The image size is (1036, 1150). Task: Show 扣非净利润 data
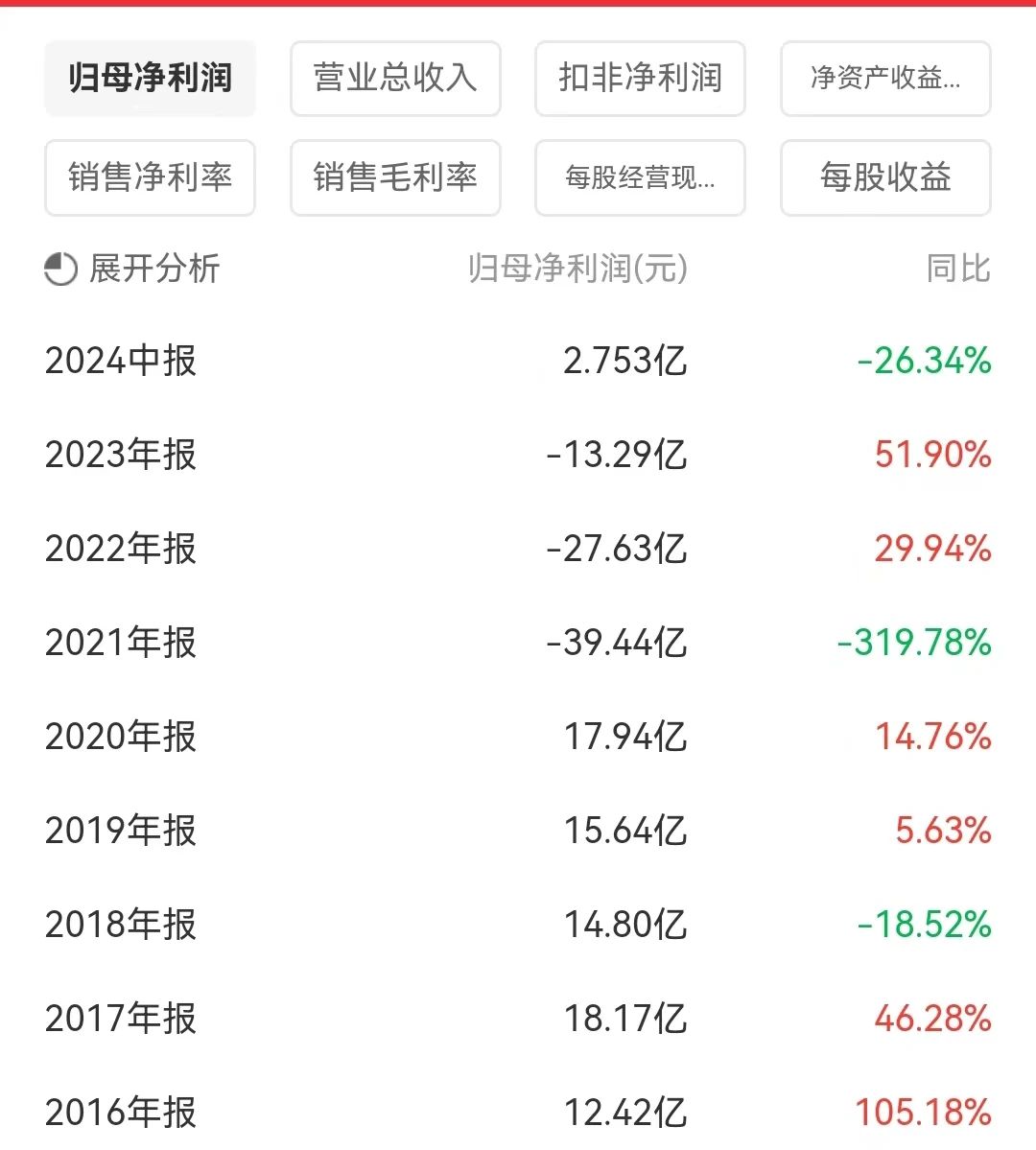click(641, 79)
